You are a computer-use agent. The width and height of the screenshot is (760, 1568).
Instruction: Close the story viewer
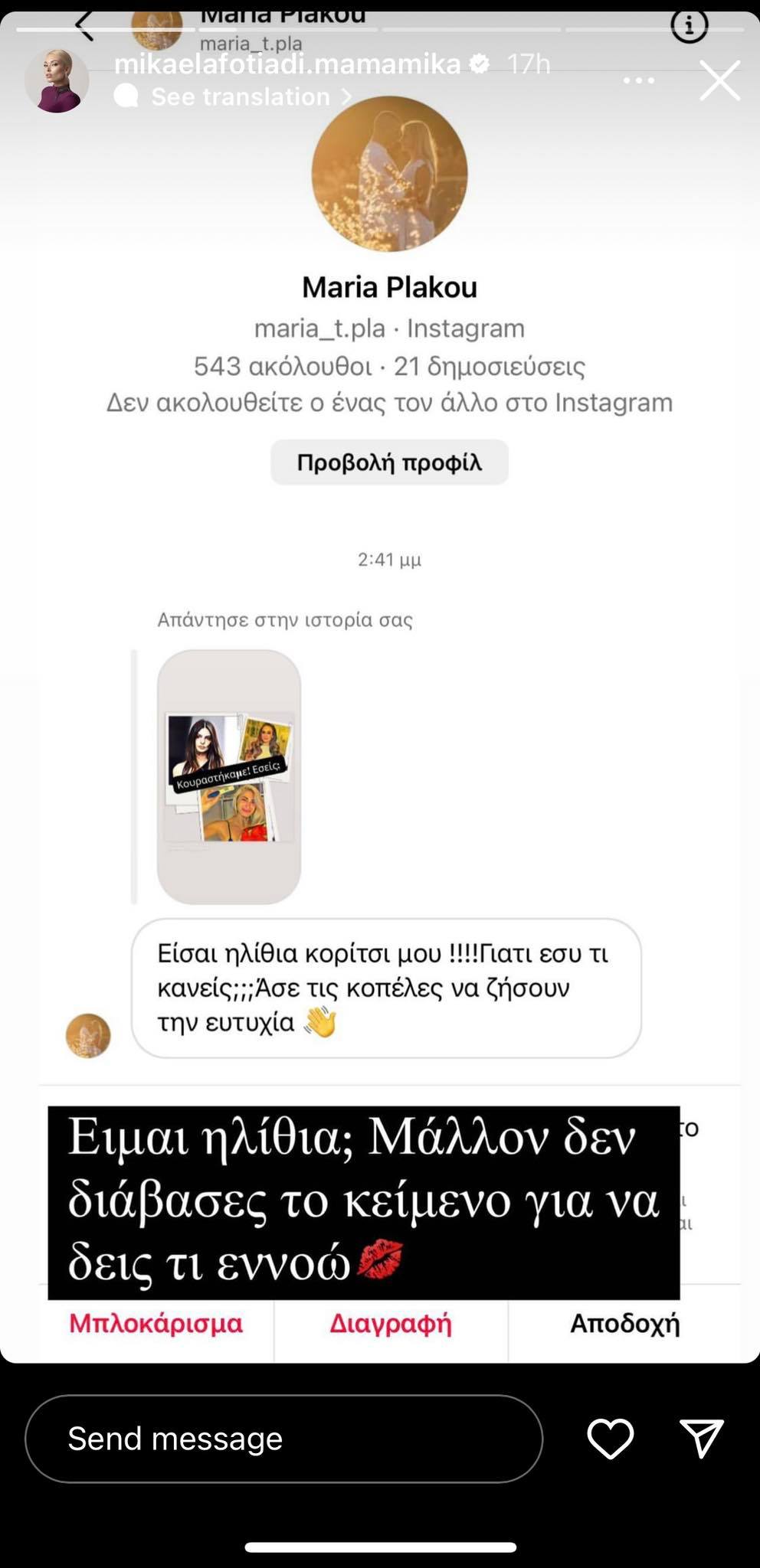click(719, 80)
